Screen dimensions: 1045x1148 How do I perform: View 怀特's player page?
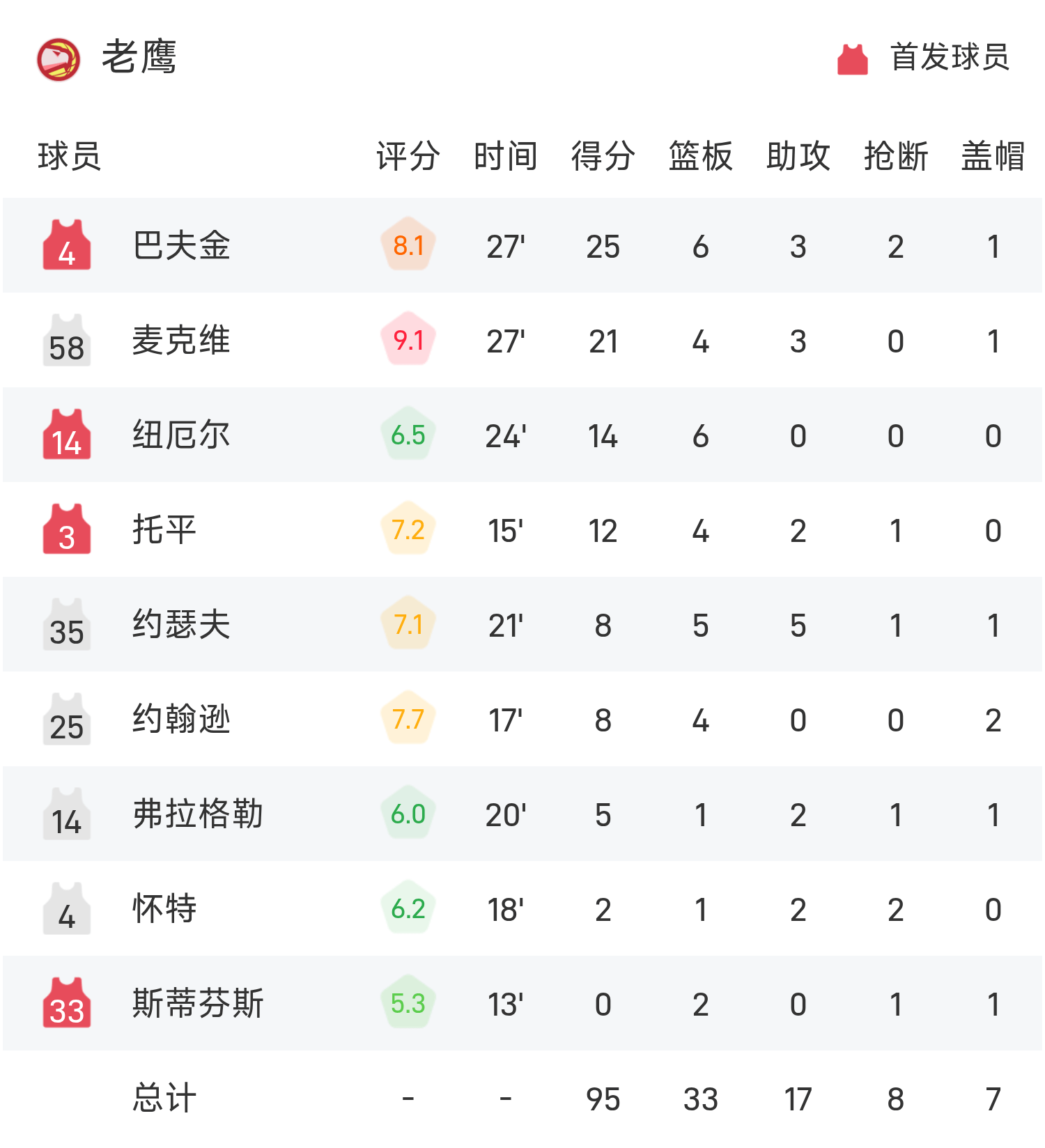click(164, 909)
